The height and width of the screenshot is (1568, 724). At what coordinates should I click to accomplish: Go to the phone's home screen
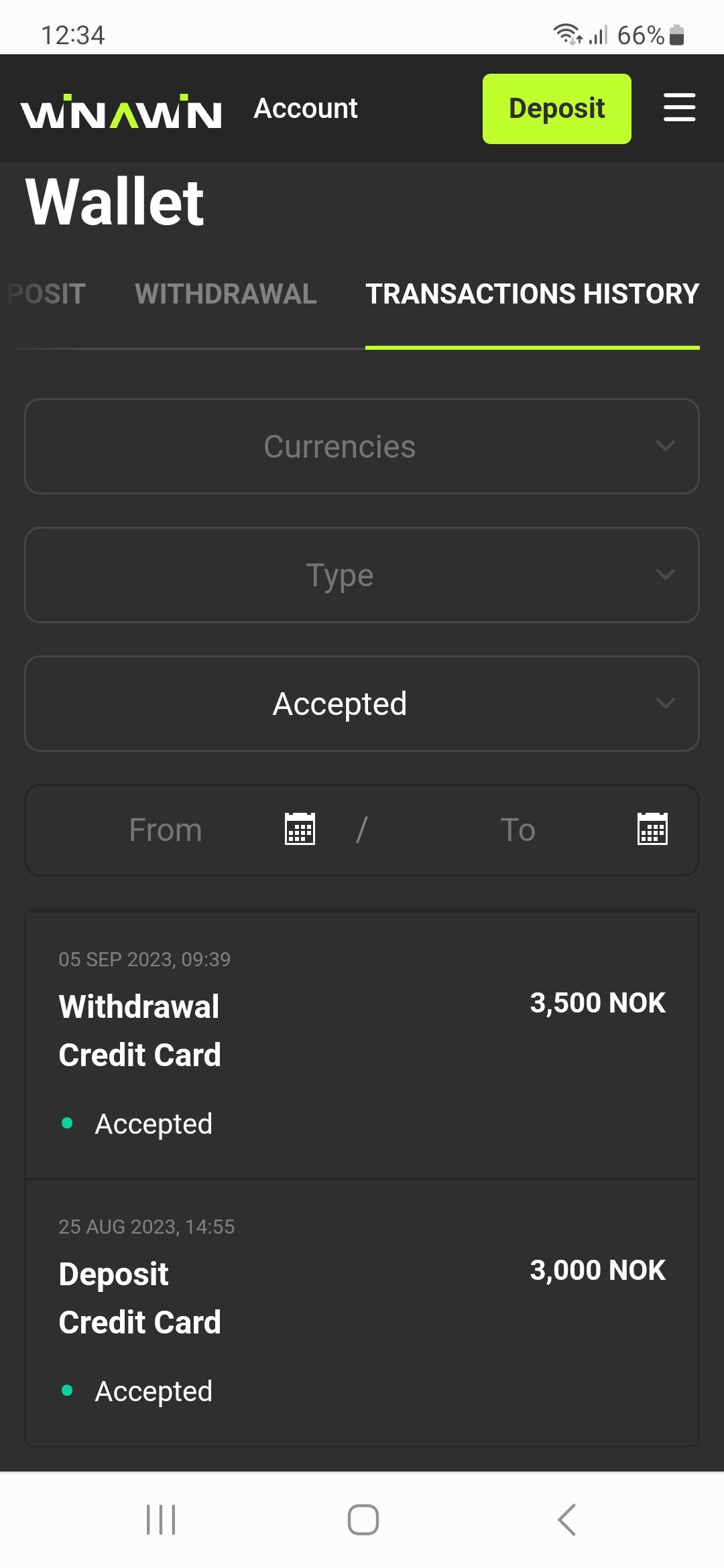pos(363,1519)
